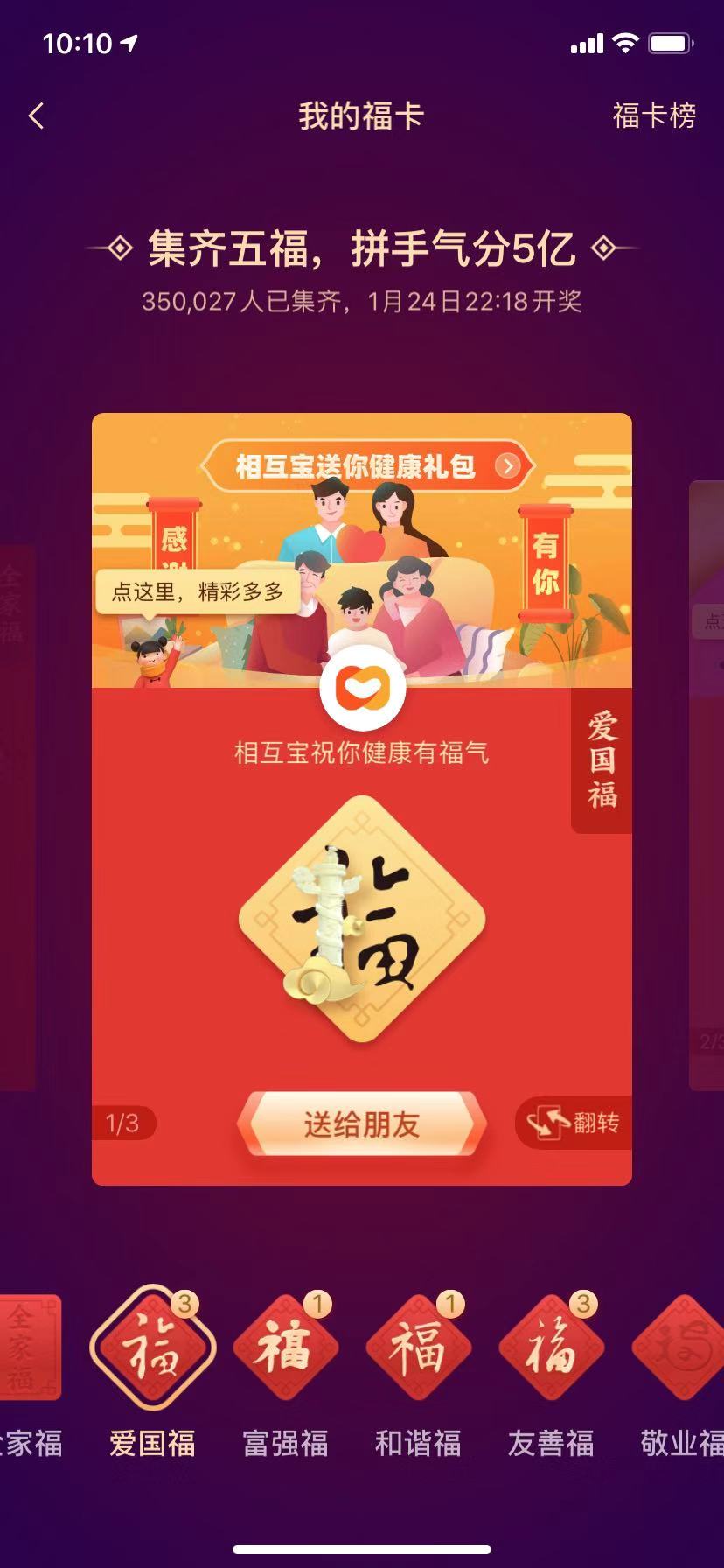Open the 福卡榜 ranking
The image size is (724, 1568).
pos(654,115)
